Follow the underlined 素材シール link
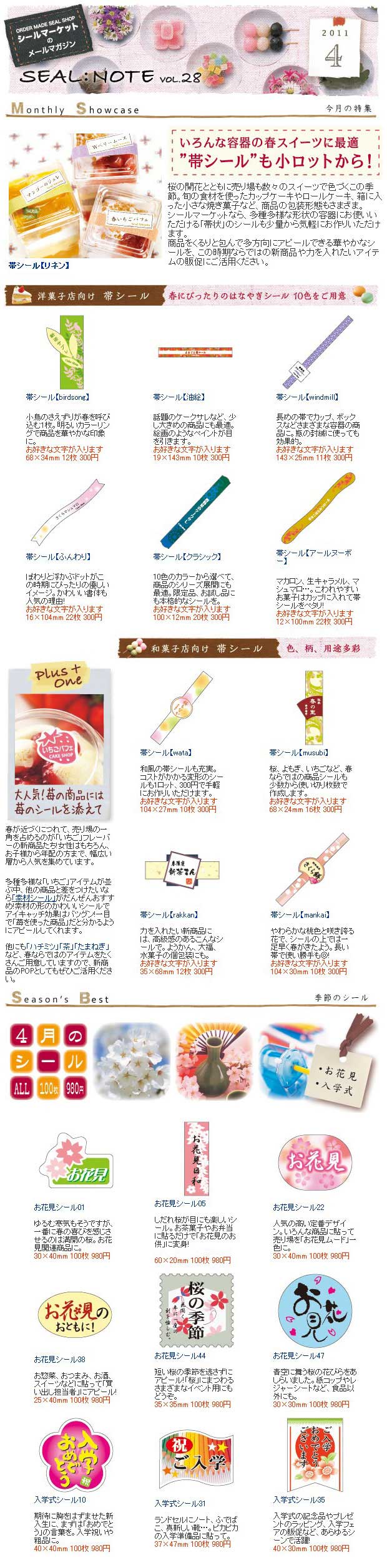387x1568 pixels. (x=33, y=898)
